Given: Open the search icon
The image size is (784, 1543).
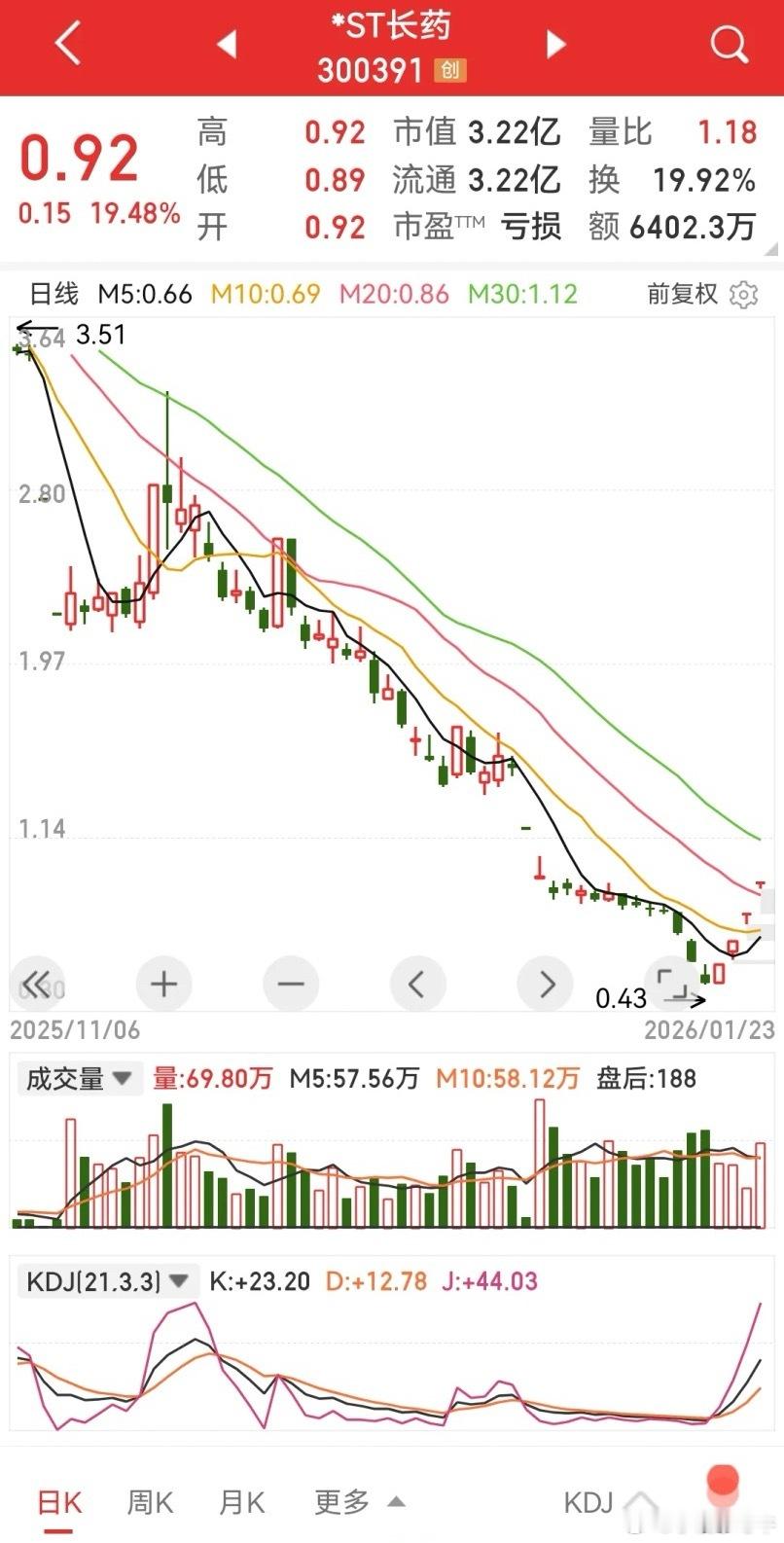Looking at the screenshot, I should coord(729,44).
